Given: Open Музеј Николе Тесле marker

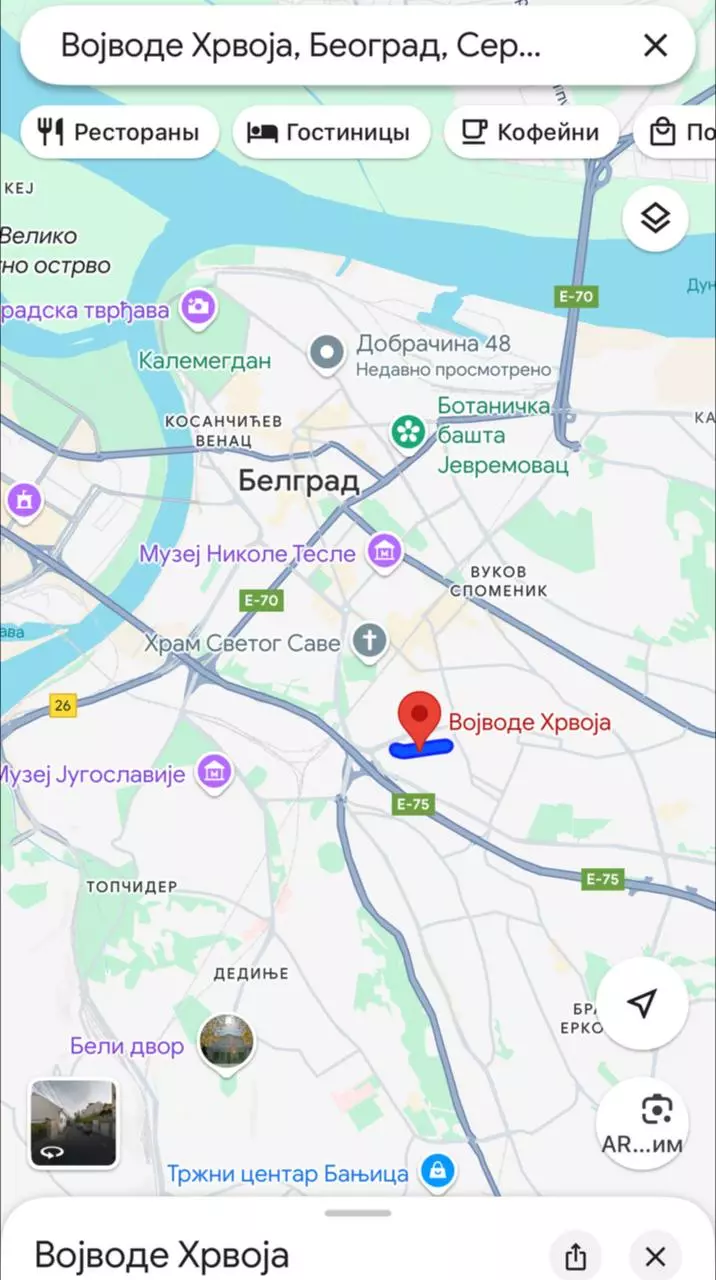Looking at the screenshot, I should [384, 551].
